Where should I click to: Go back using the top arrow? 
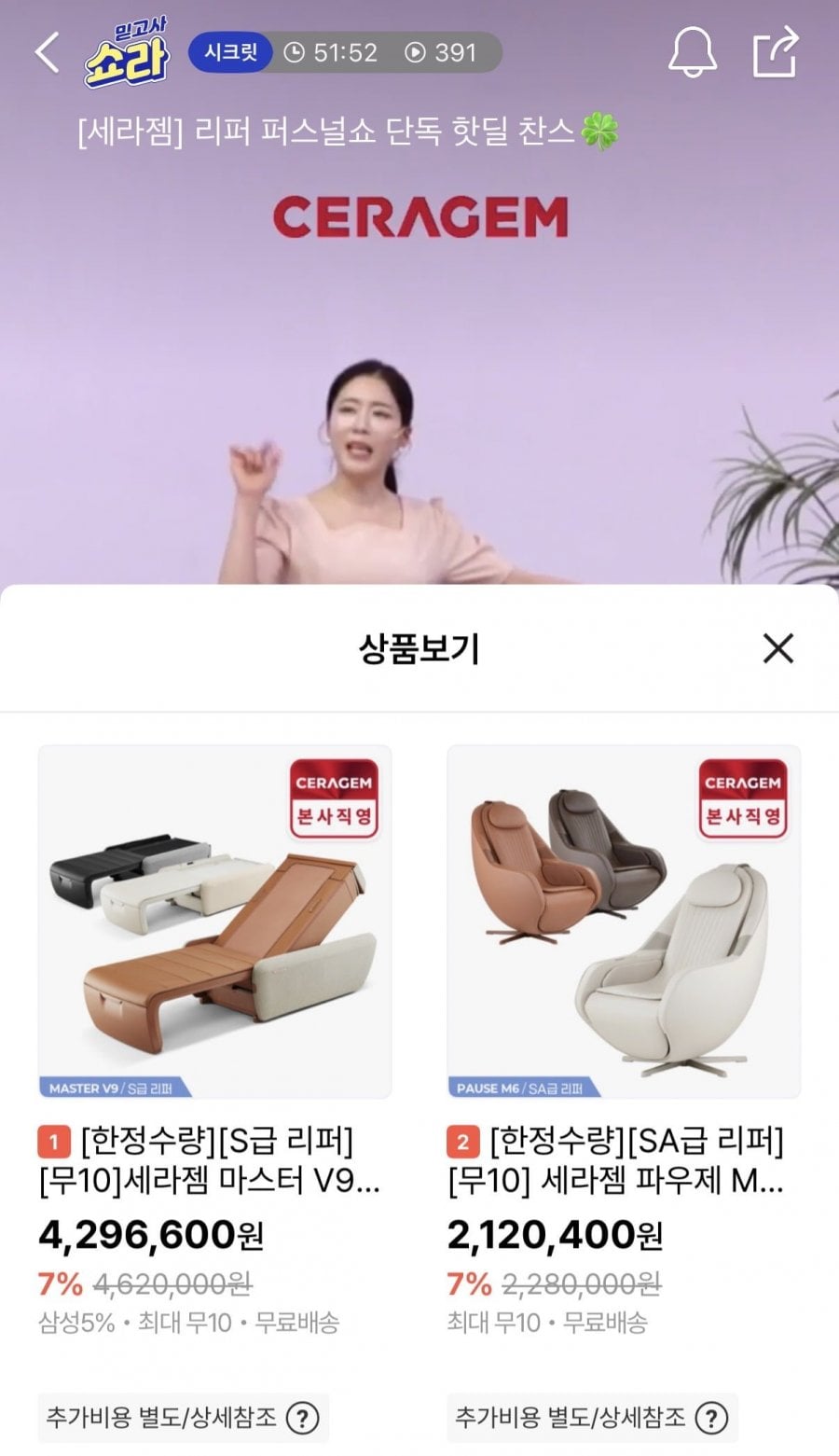47,52
